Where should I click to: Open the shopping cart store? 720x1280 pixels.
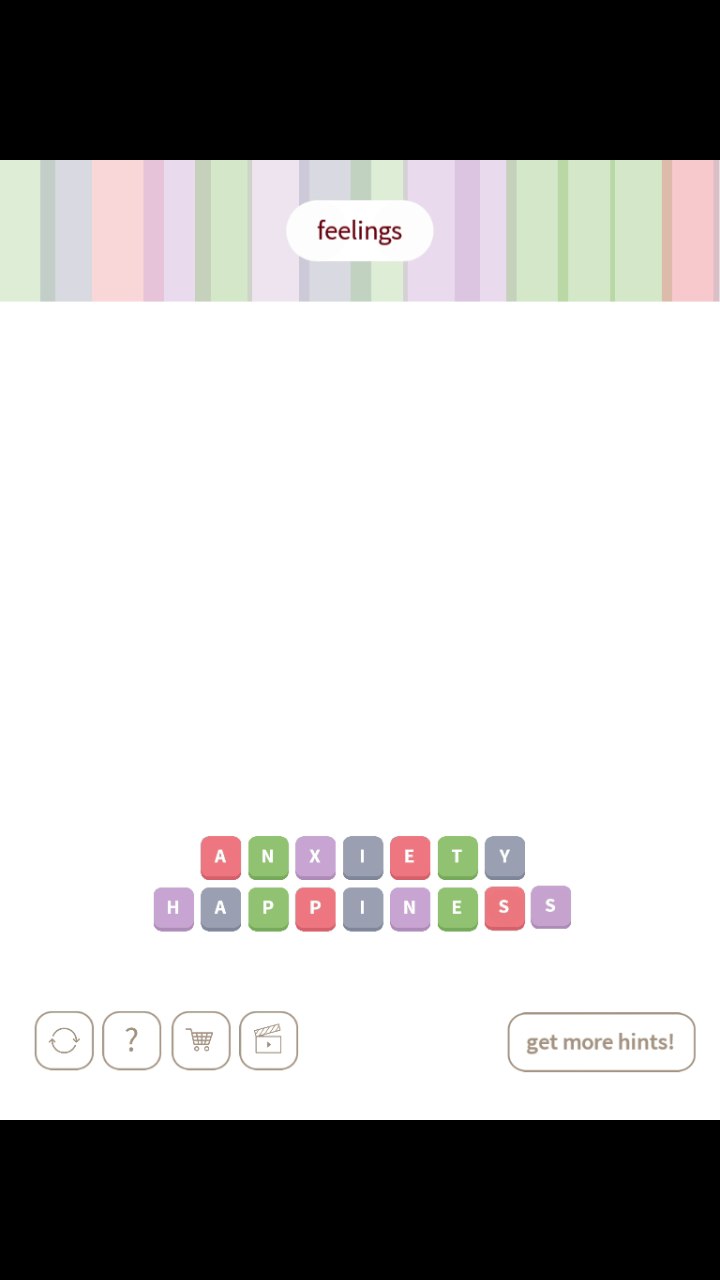(x=201, y=1041)
